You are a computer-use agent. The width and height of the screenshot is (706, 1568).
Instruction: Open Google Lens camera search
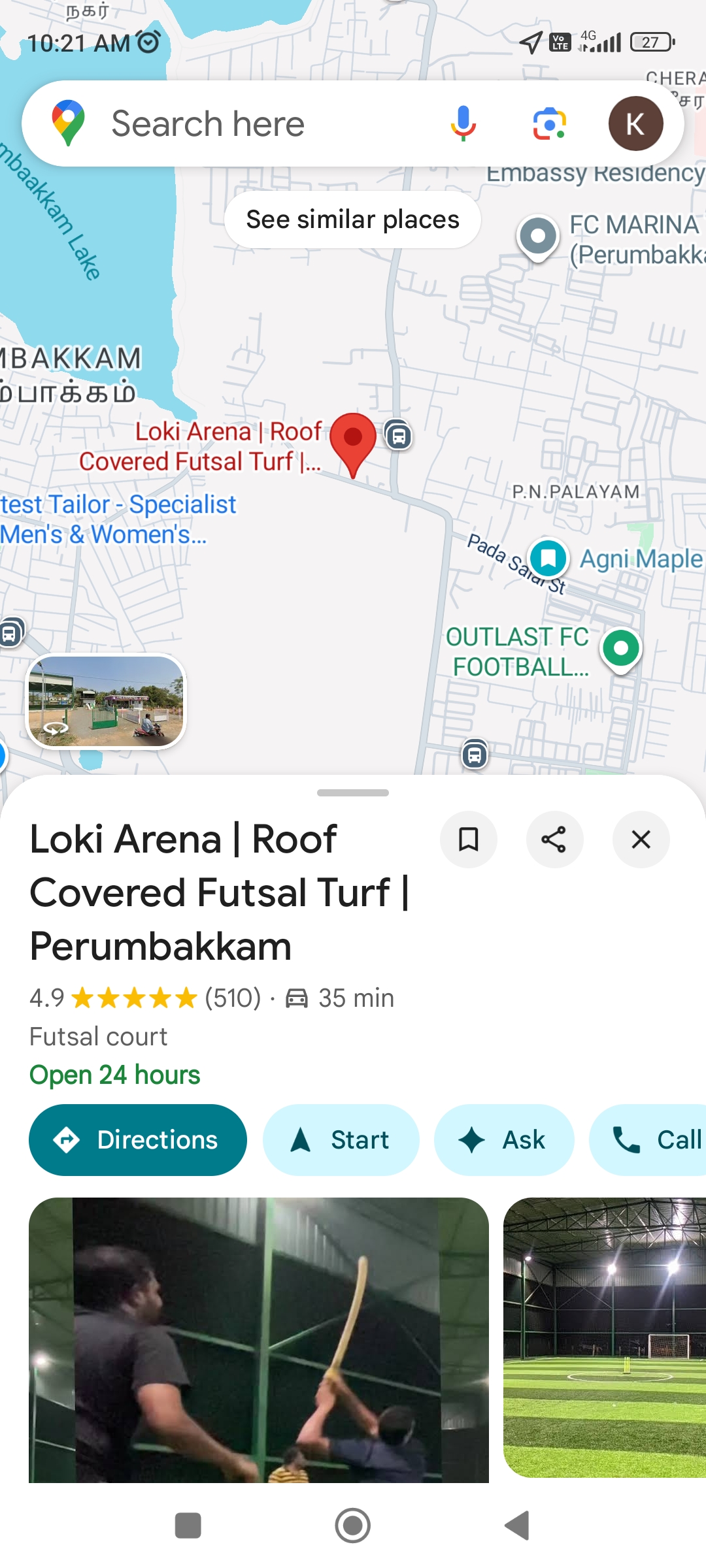tap(549, 123)
